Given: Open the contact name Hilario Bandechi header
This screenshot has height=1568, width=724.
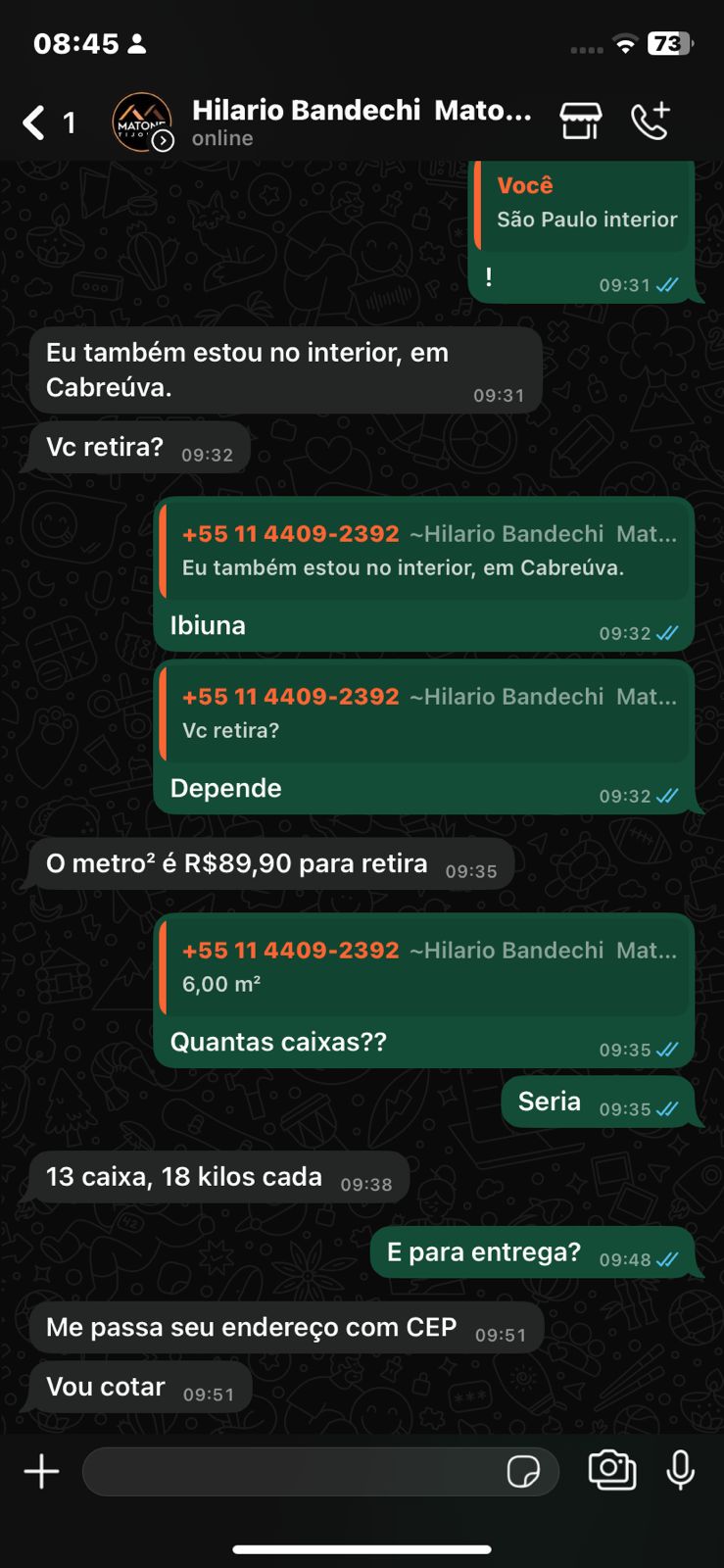Looking at the screenshot, I should pos(362,110).
